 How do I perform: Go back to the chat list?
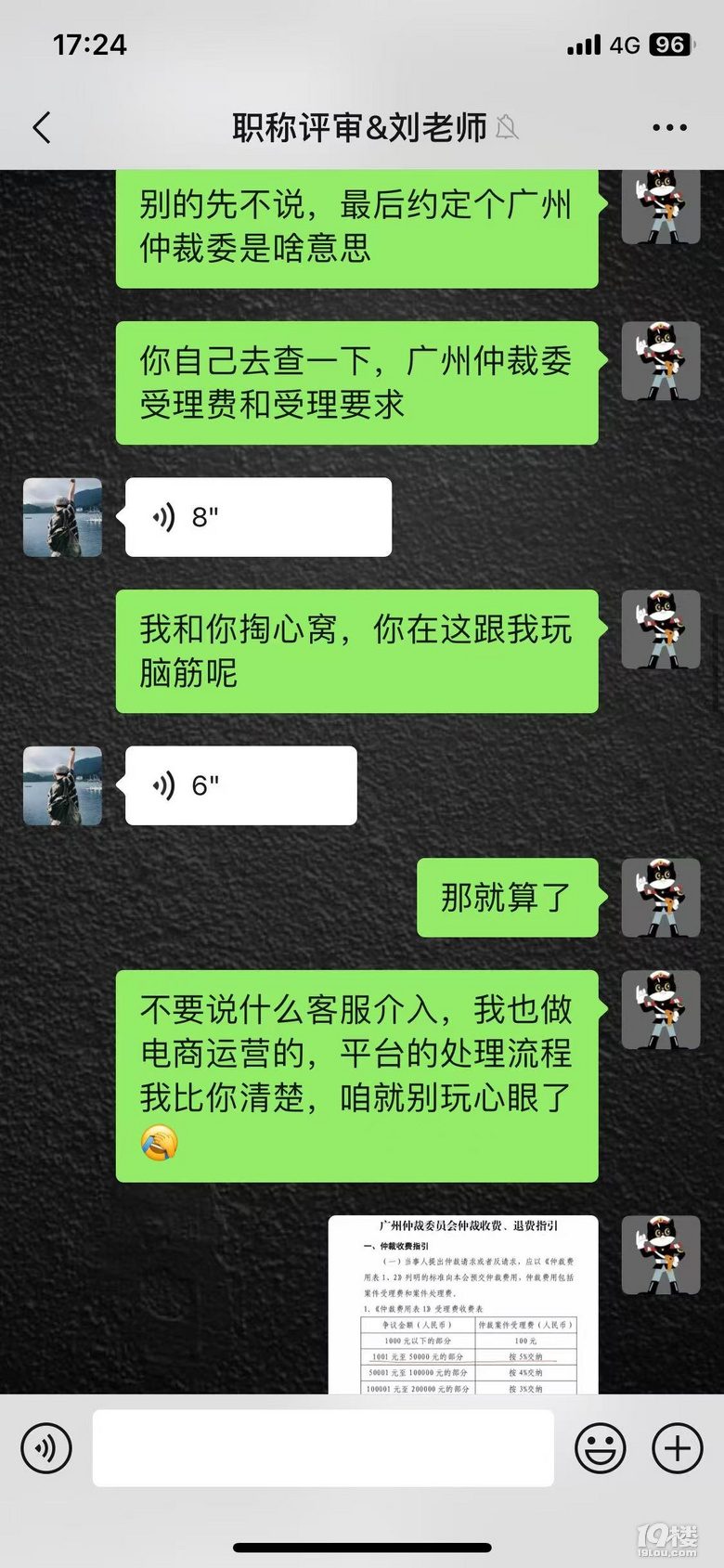pyautogui.click(x=42, y=127)
